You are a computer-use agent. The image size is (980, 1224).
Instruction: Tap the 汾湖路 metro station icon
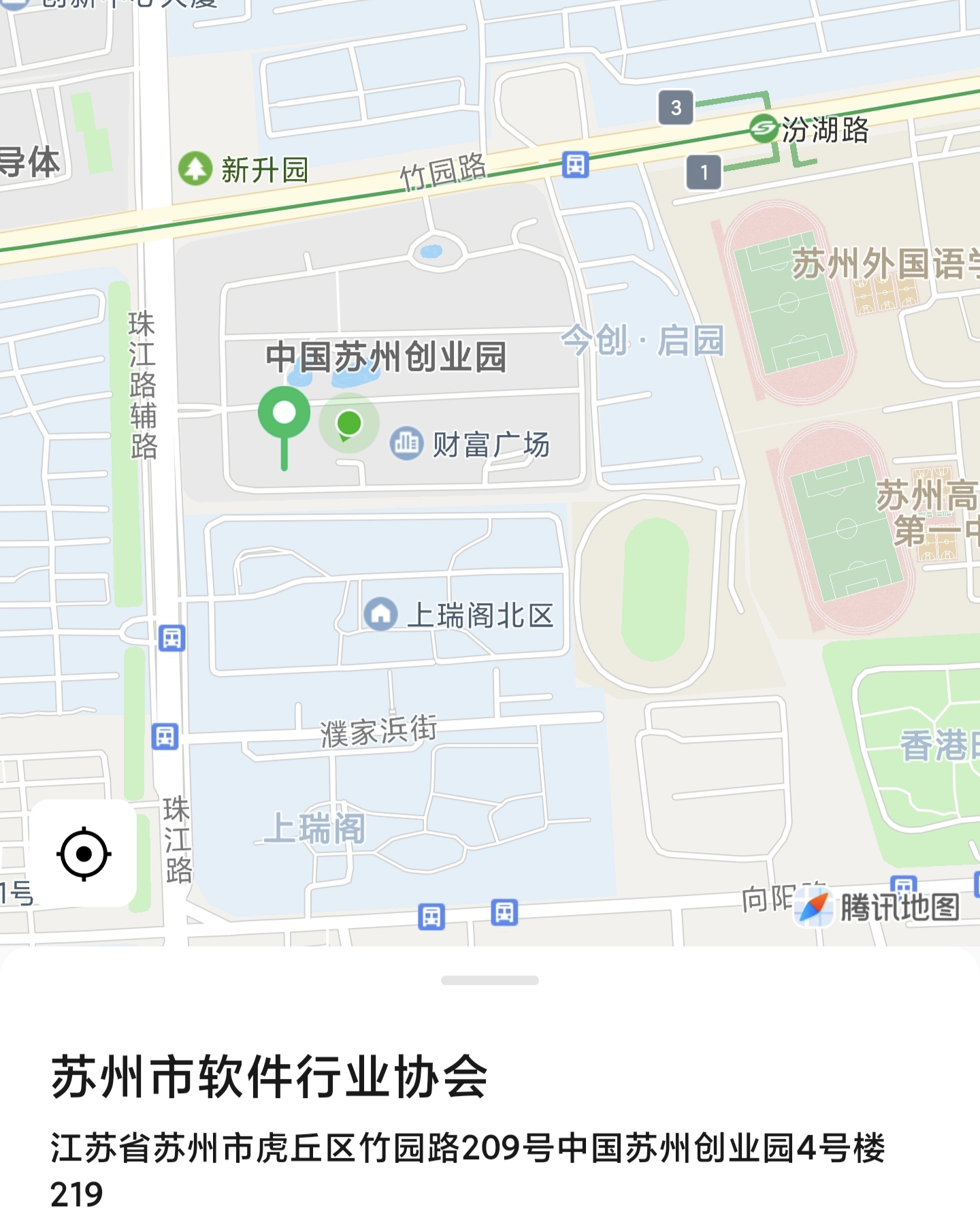(763, 128)
